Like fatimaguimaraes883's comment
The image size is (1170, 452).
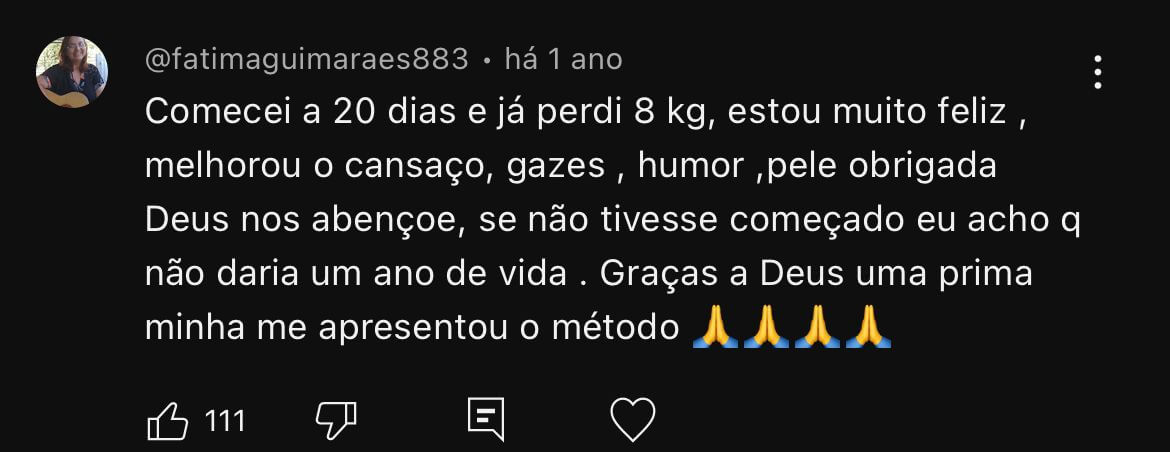click(x=168, y=421)
